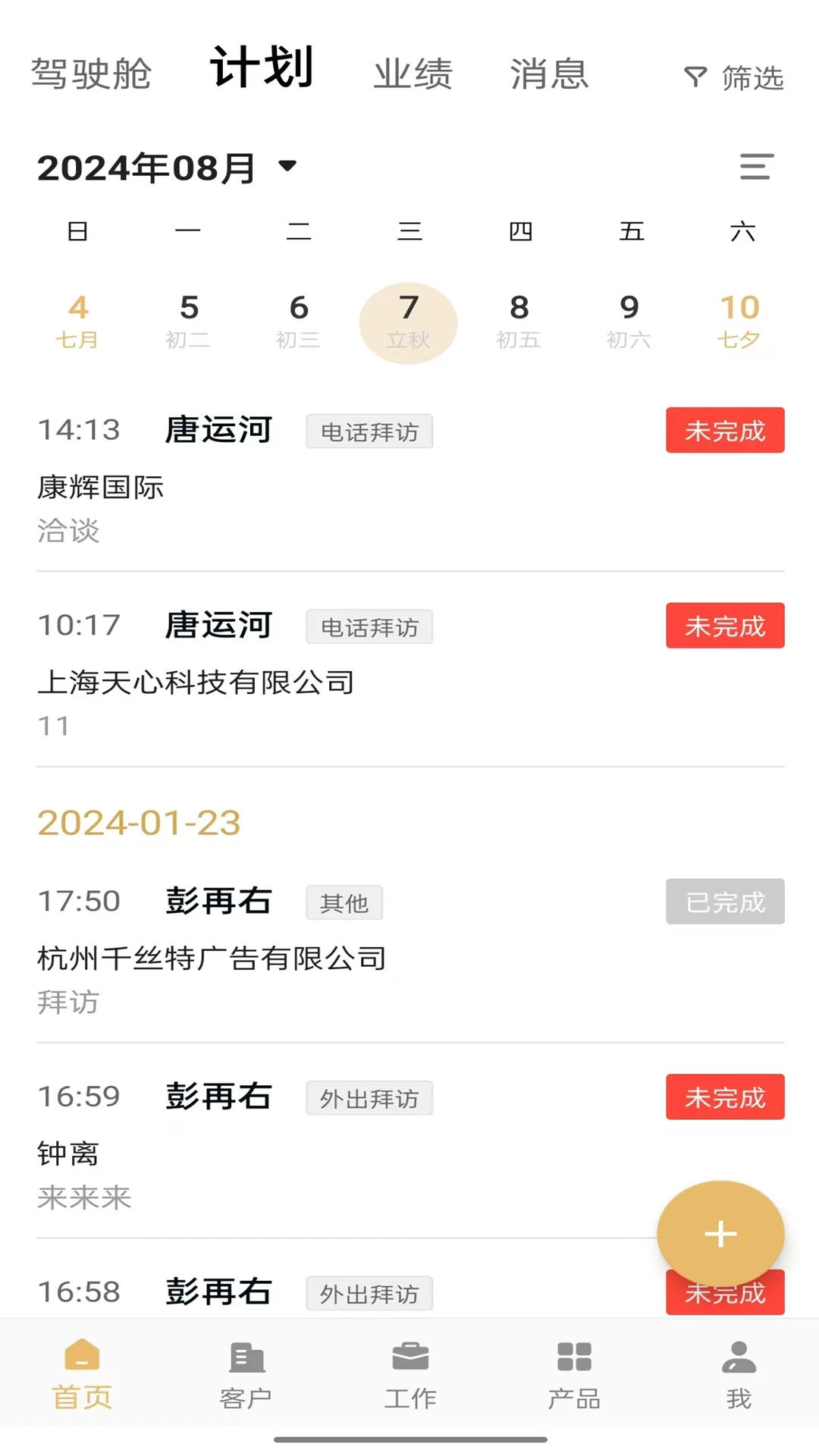The height and width of the screenshot is (1456, 819).
Task: Select August 7 立秋 on the calendar
Action: pyautogui.click(x=409, y=322)
